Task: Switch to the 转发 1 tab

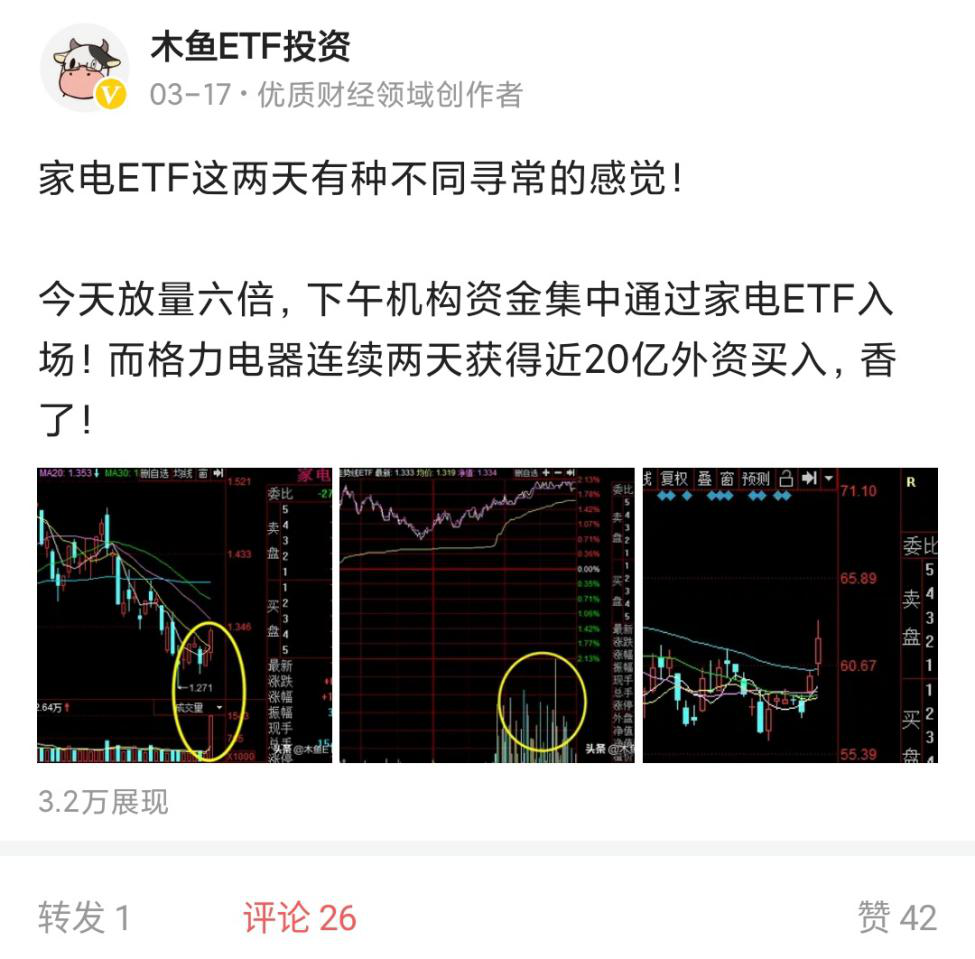Action: (x=84, y=917)
